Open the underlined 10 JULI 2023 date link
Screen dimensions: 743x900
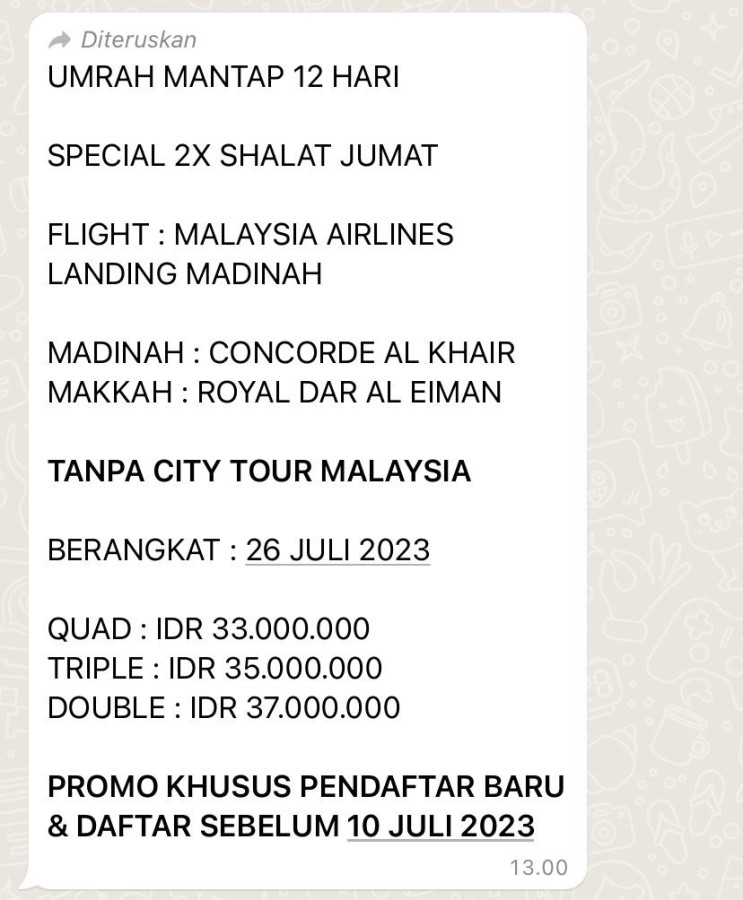point(440,827)
